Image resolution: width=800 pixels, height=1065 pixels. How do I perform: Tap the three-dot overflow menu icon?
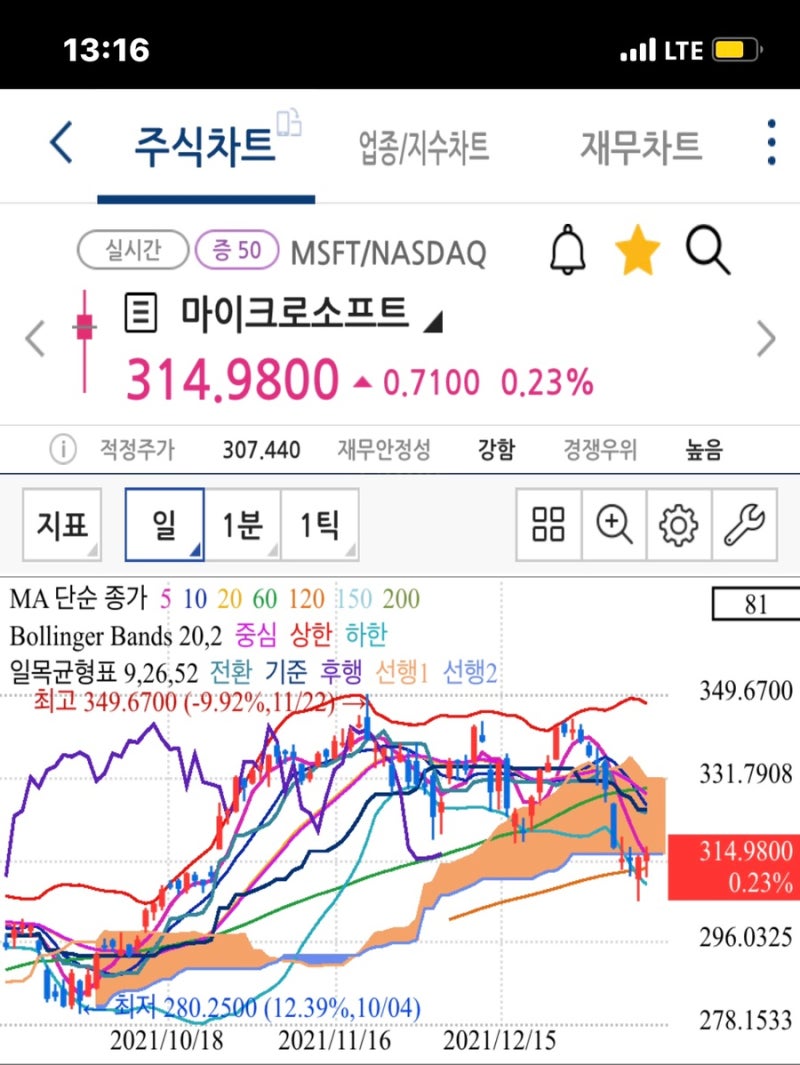point(769,142)
